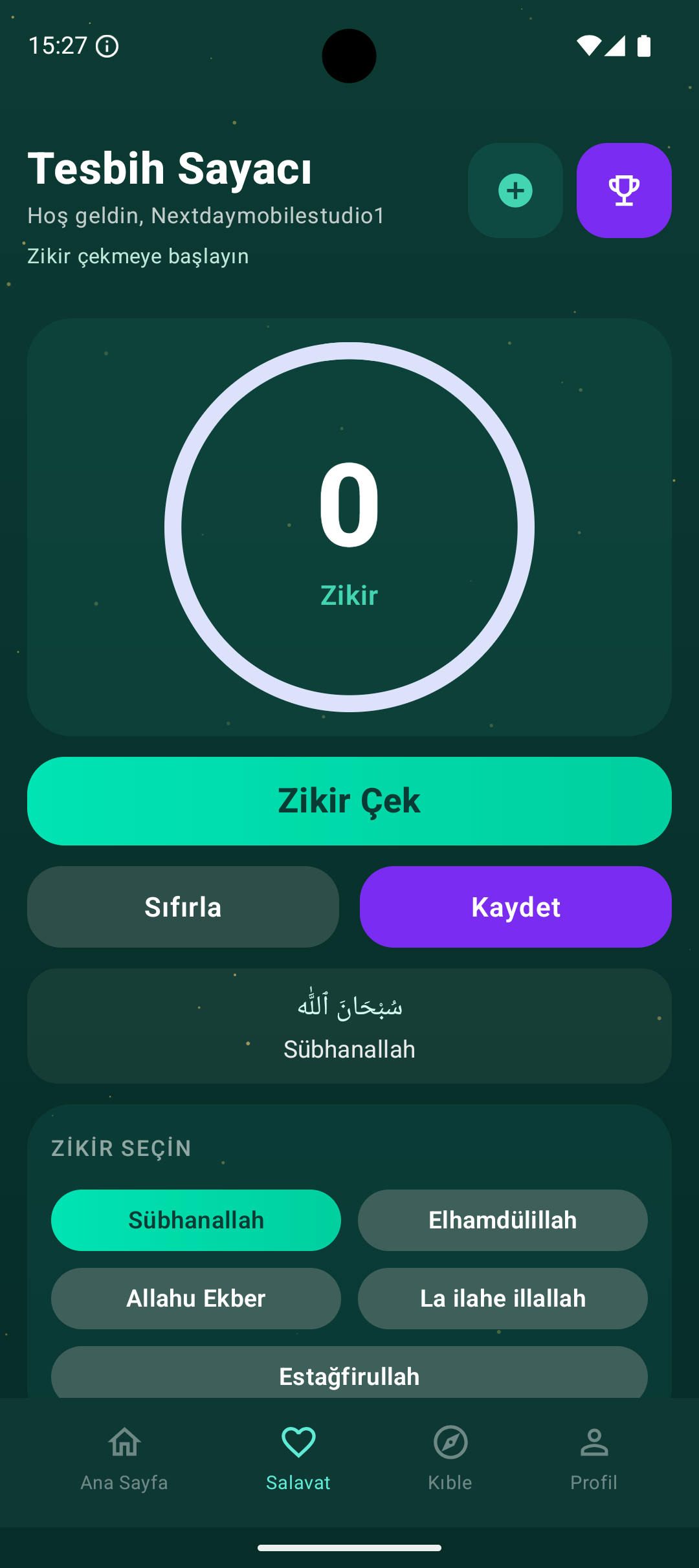Tap the circular zikir counter display
This screenshot has height=1568, width=699.
(x=349, y=527)
